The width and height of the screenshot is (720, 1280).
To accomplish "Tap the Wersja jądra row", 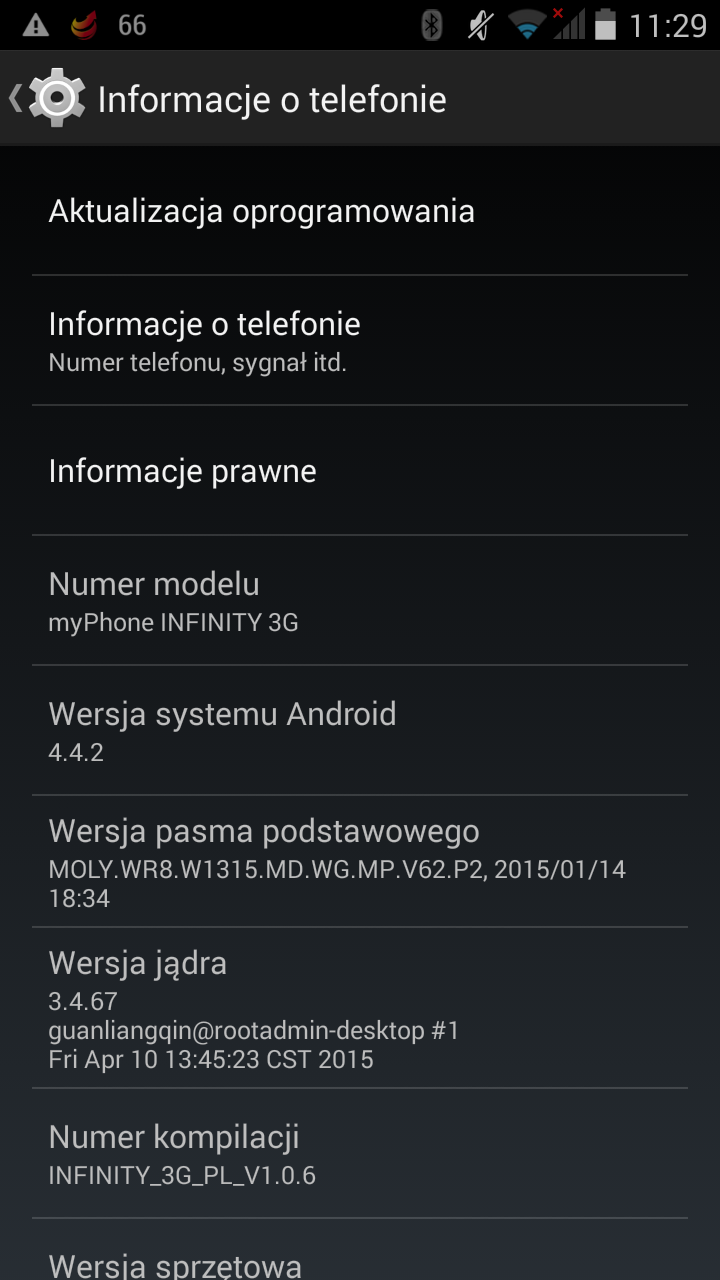I will coord(360,1008).
